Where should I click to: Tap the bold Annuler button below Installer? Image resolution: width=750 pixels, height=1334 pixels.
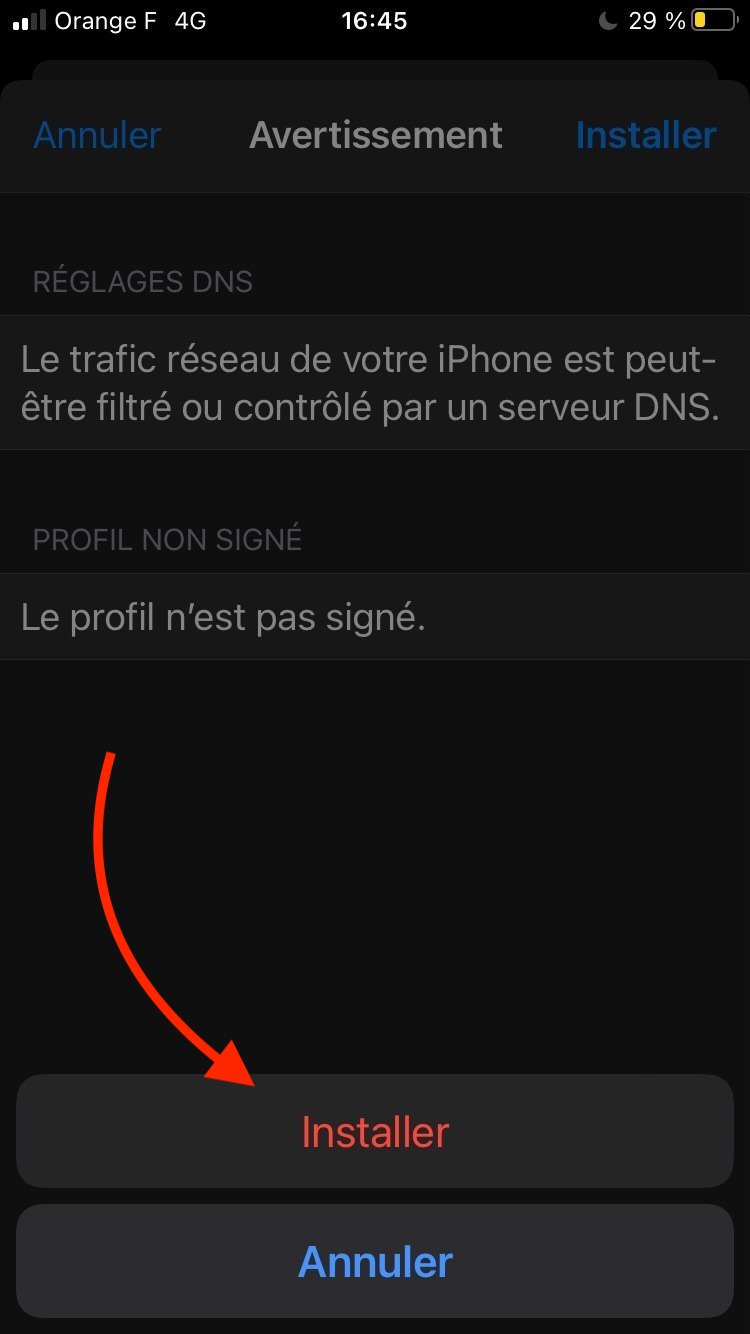coord(375,1261)
